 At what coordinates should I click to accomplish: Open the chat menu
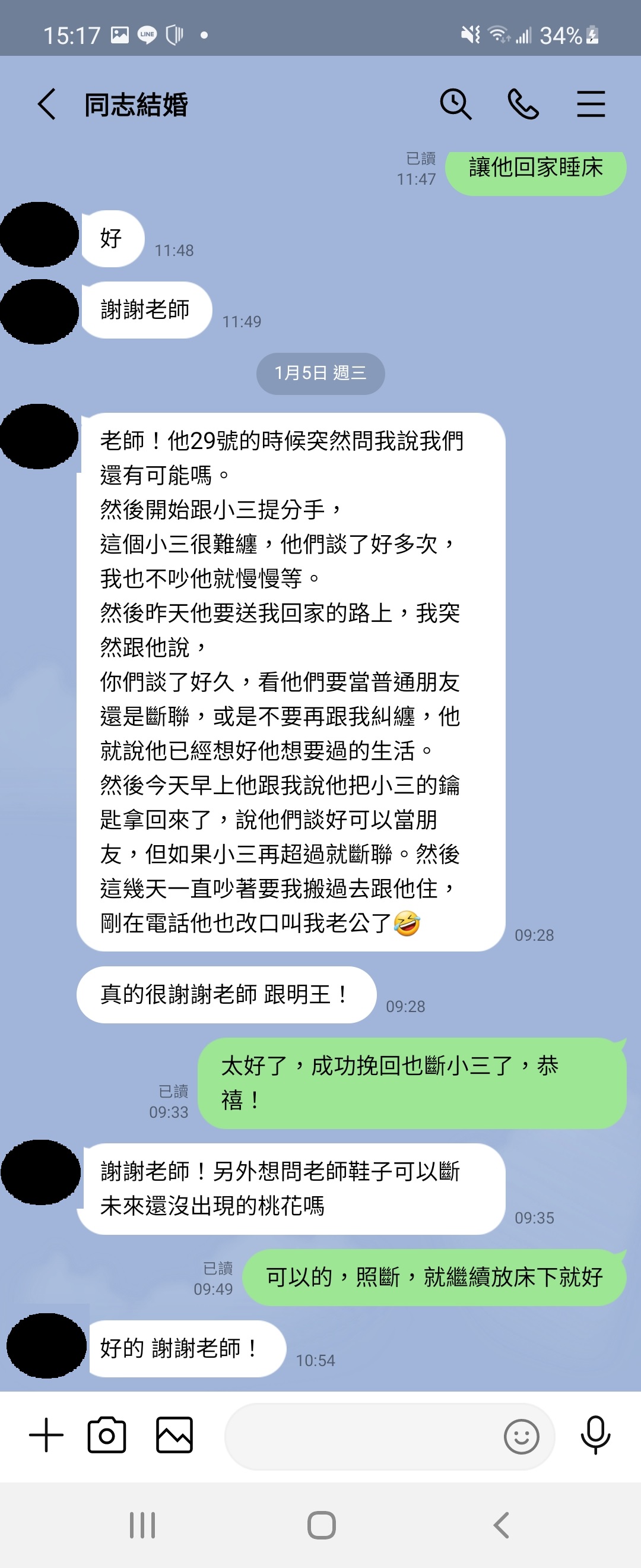(591, 104)
